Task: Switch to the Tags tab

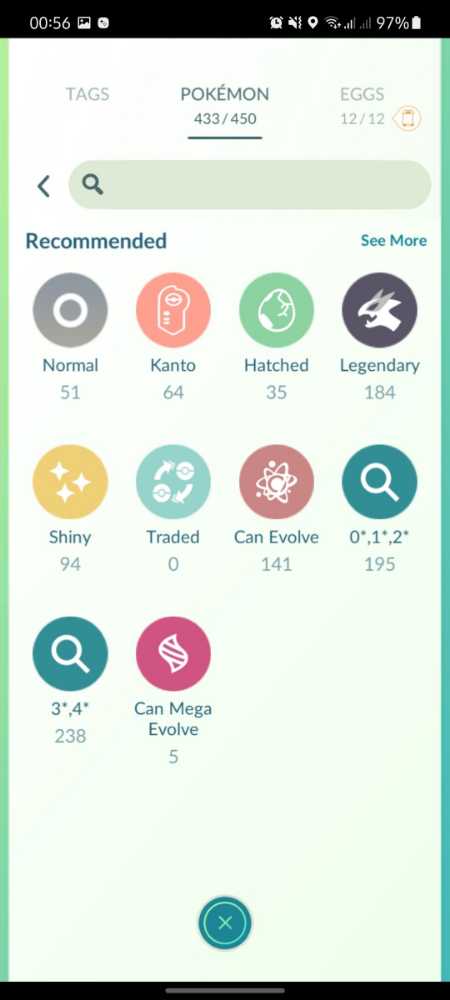Action: [x=87, y=94]
